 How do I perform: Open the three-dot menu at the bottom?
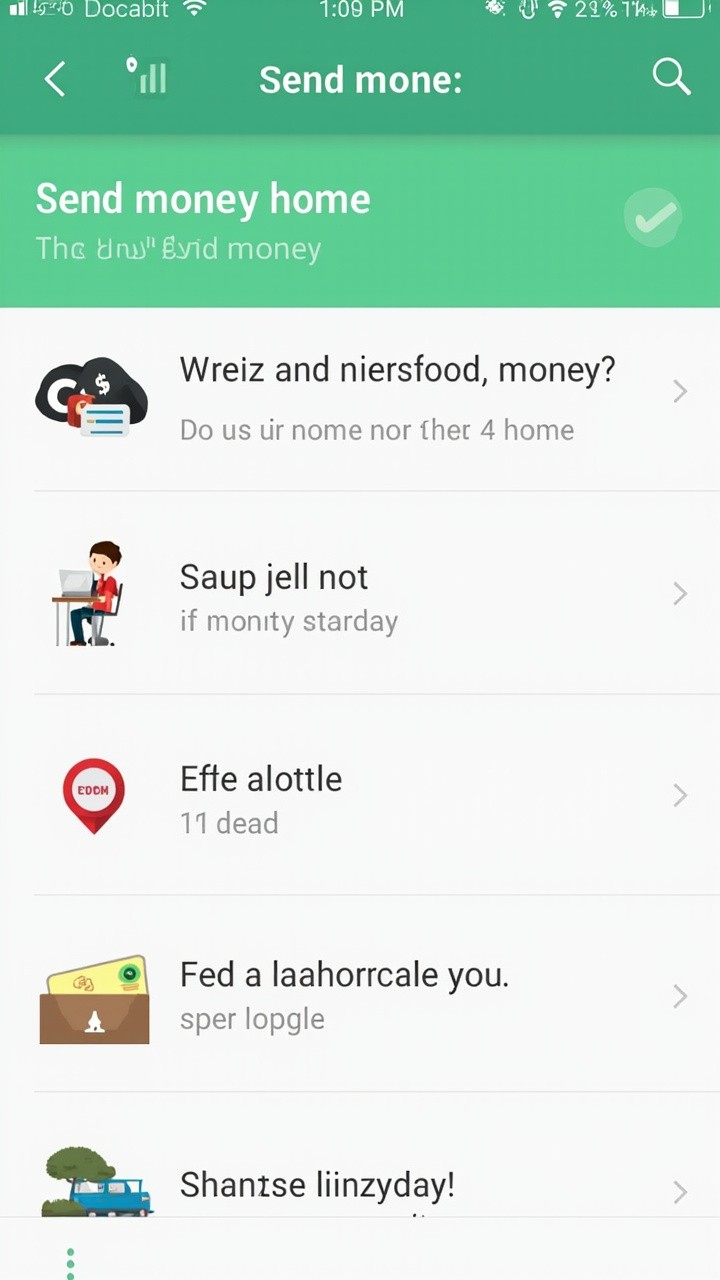point(70,1262)
